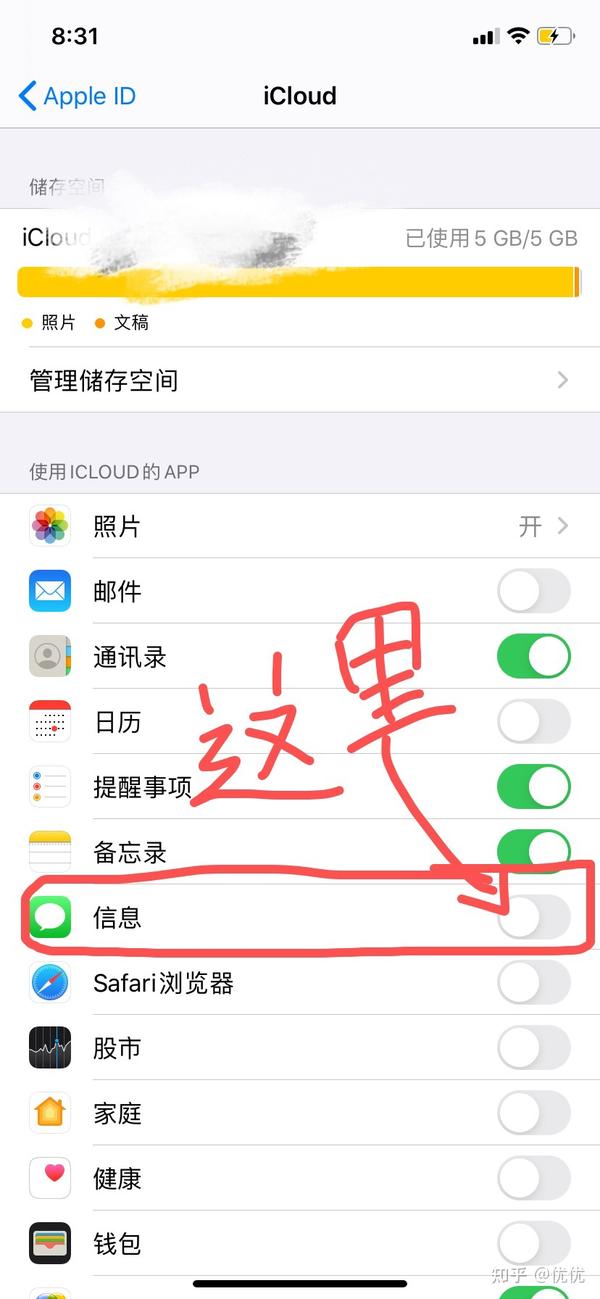Open 管理储存空间 settings

[300, 380]
